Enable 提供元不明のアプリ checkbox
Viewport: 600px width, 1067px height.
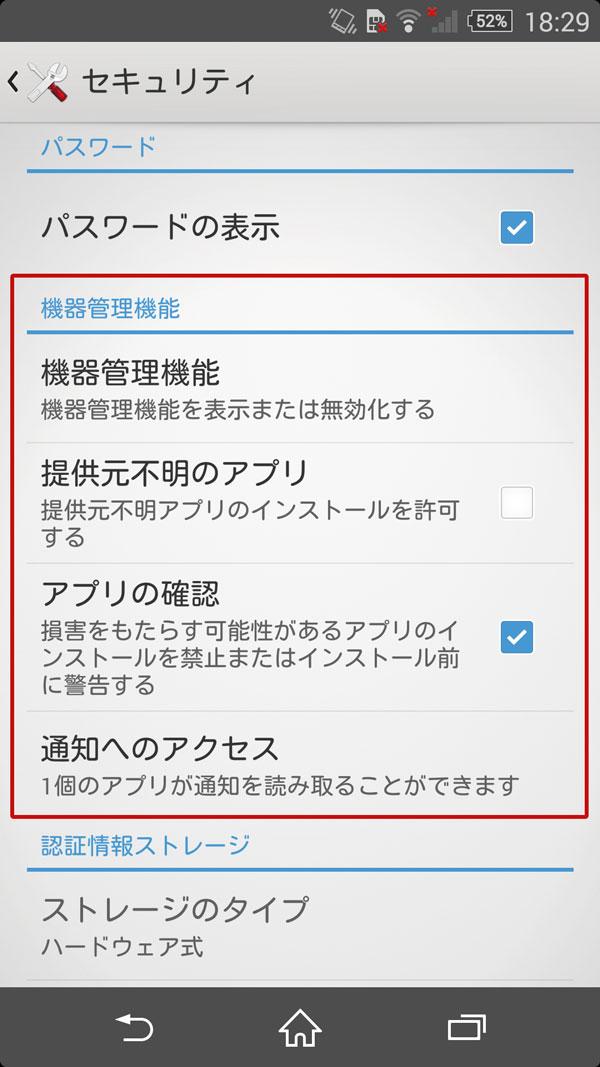517,503
